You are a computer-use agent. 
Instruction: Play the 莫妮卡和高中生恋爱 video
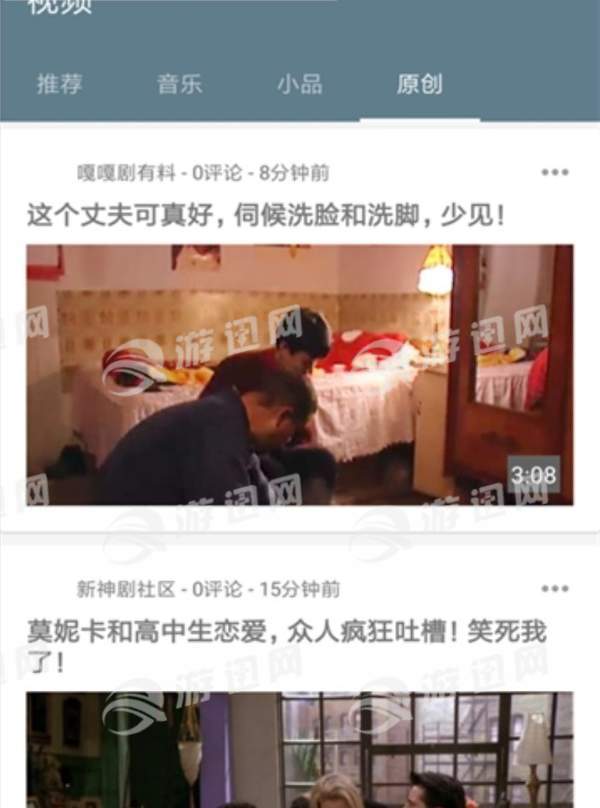click(299, 750)
